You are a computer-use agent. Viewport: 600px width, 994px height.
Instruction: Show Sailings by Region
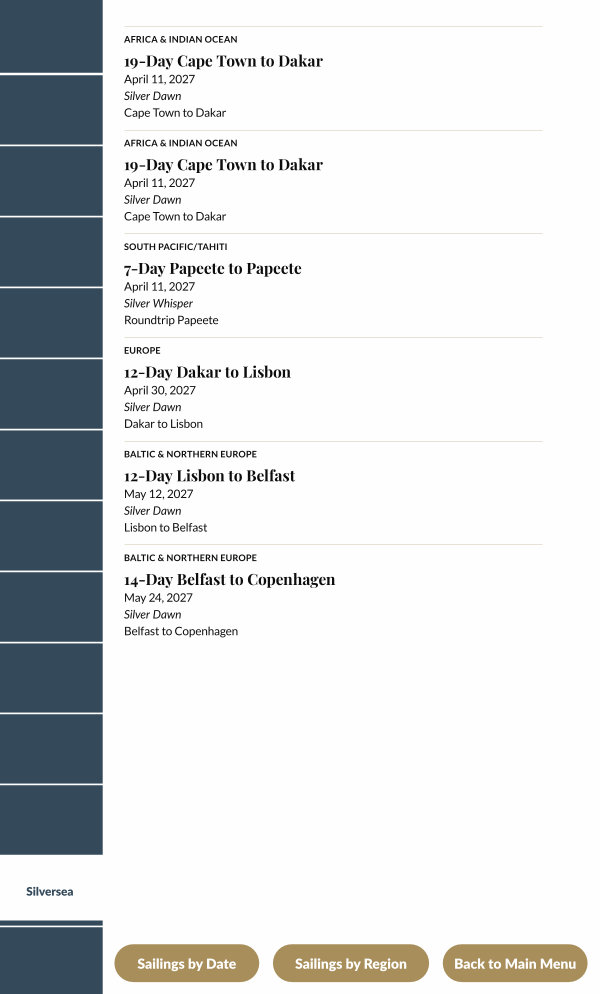point(350,963)
